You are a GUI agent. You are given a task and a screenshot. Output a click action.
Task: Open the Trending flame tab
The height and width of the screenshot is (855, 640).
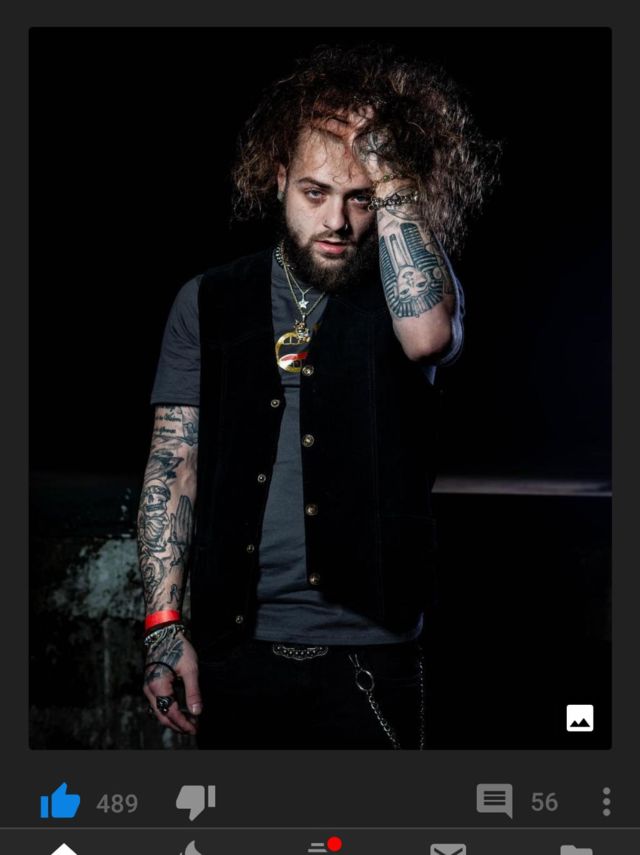click(192, 848)
